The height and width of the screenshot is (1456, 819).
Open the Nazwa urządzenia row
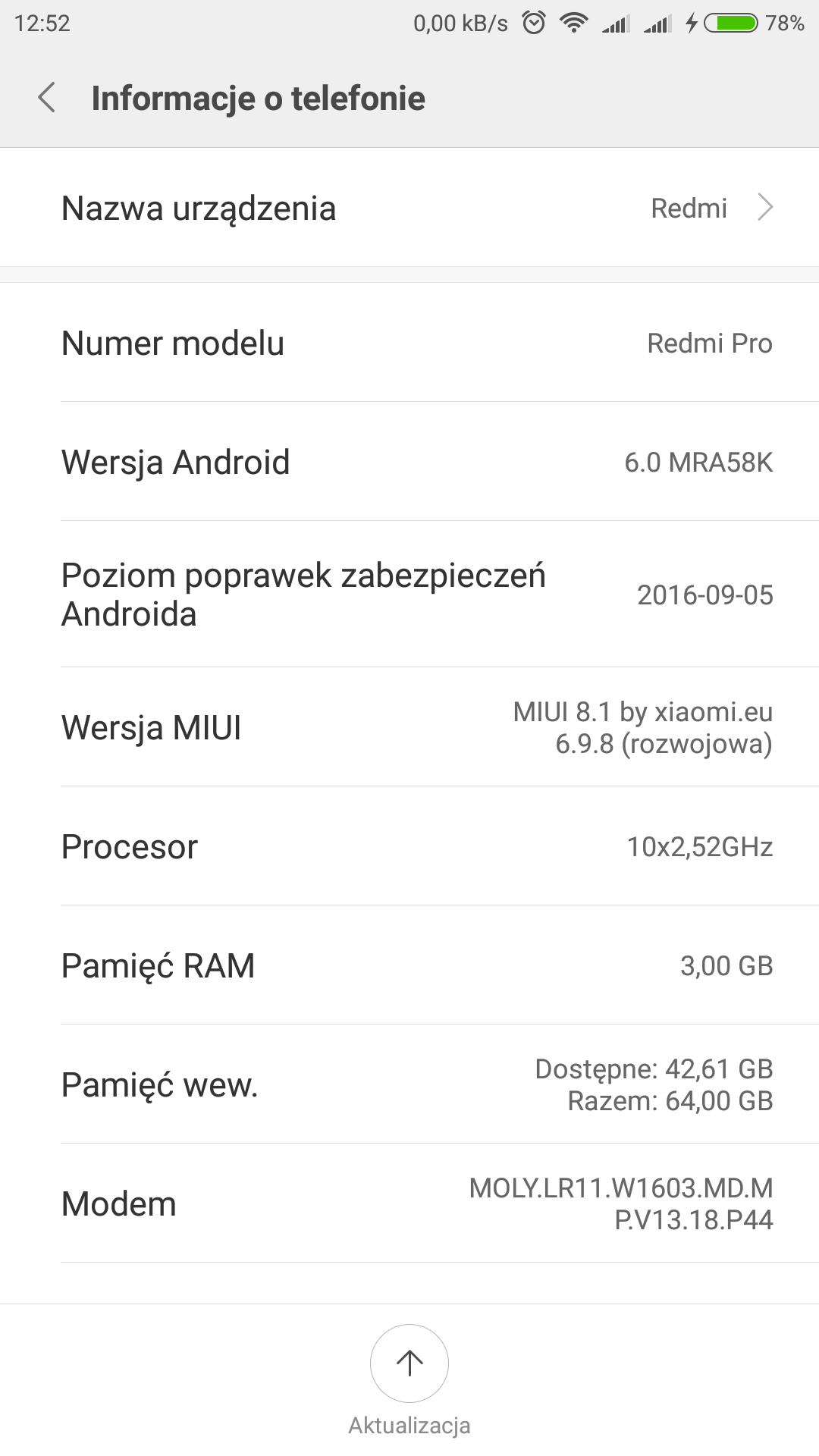(409, 208)
